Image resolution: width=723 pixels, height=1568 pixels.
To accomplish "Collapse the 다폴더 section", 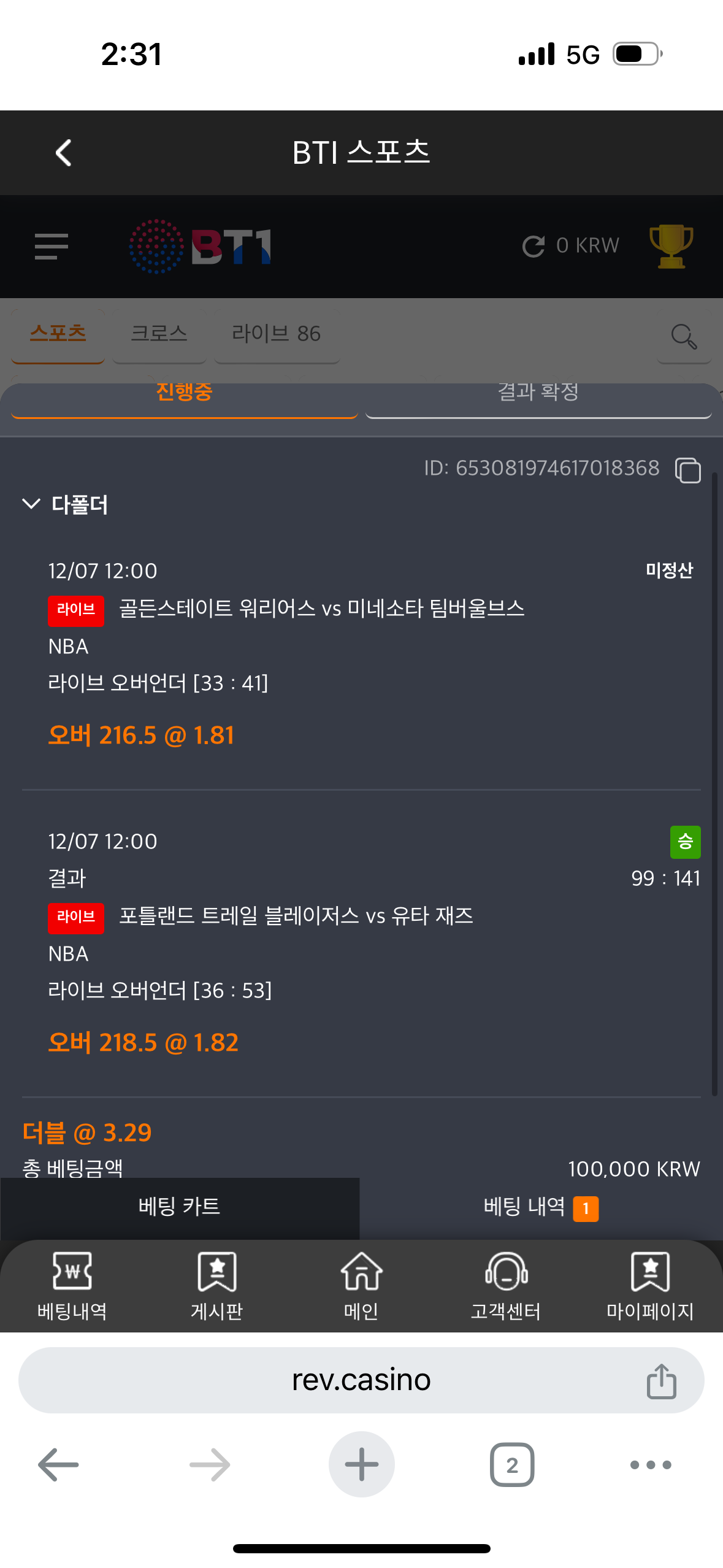I will pyautogui.click(x=31, y=504).
